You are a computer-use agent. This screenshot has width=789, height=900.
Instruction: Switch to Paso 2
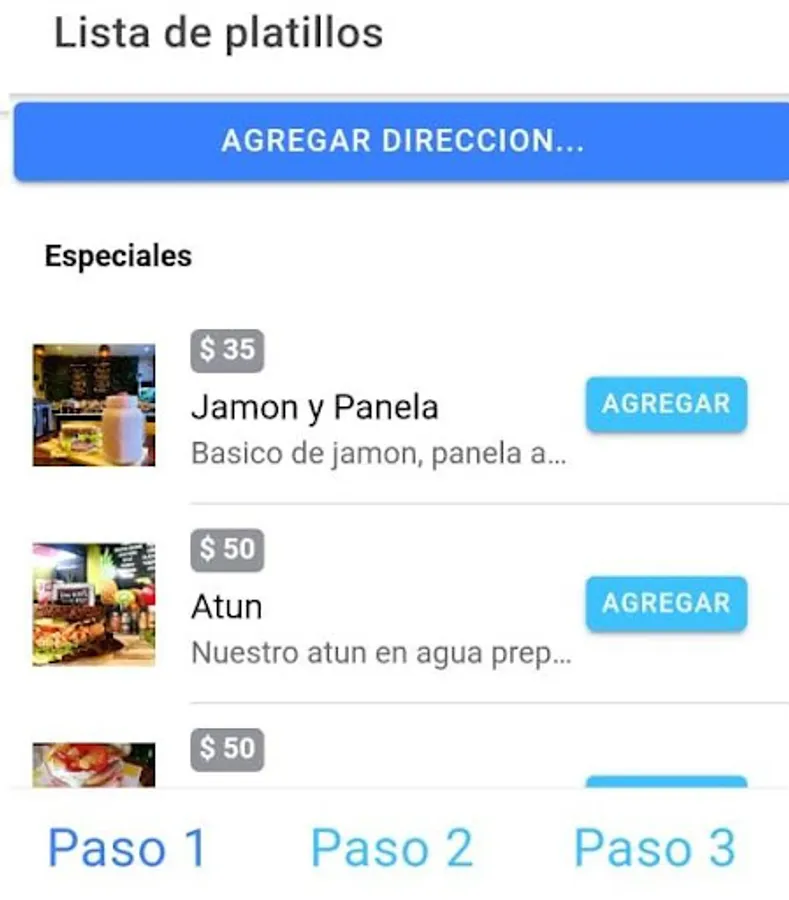coord(392,848)
